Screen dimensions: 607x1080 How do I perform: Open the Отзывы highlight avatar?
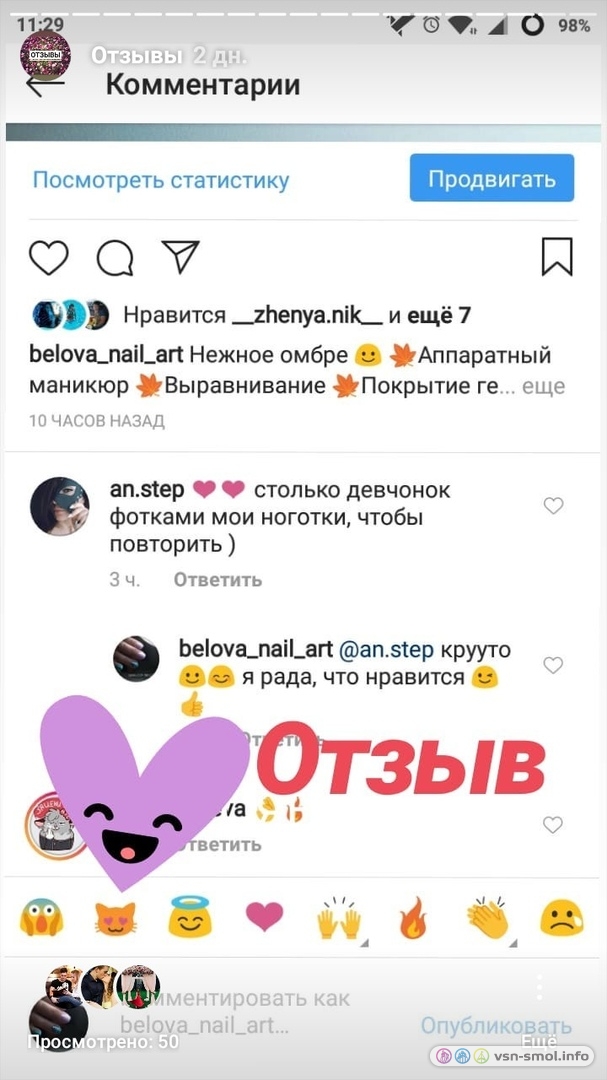[x=45, y=56]
